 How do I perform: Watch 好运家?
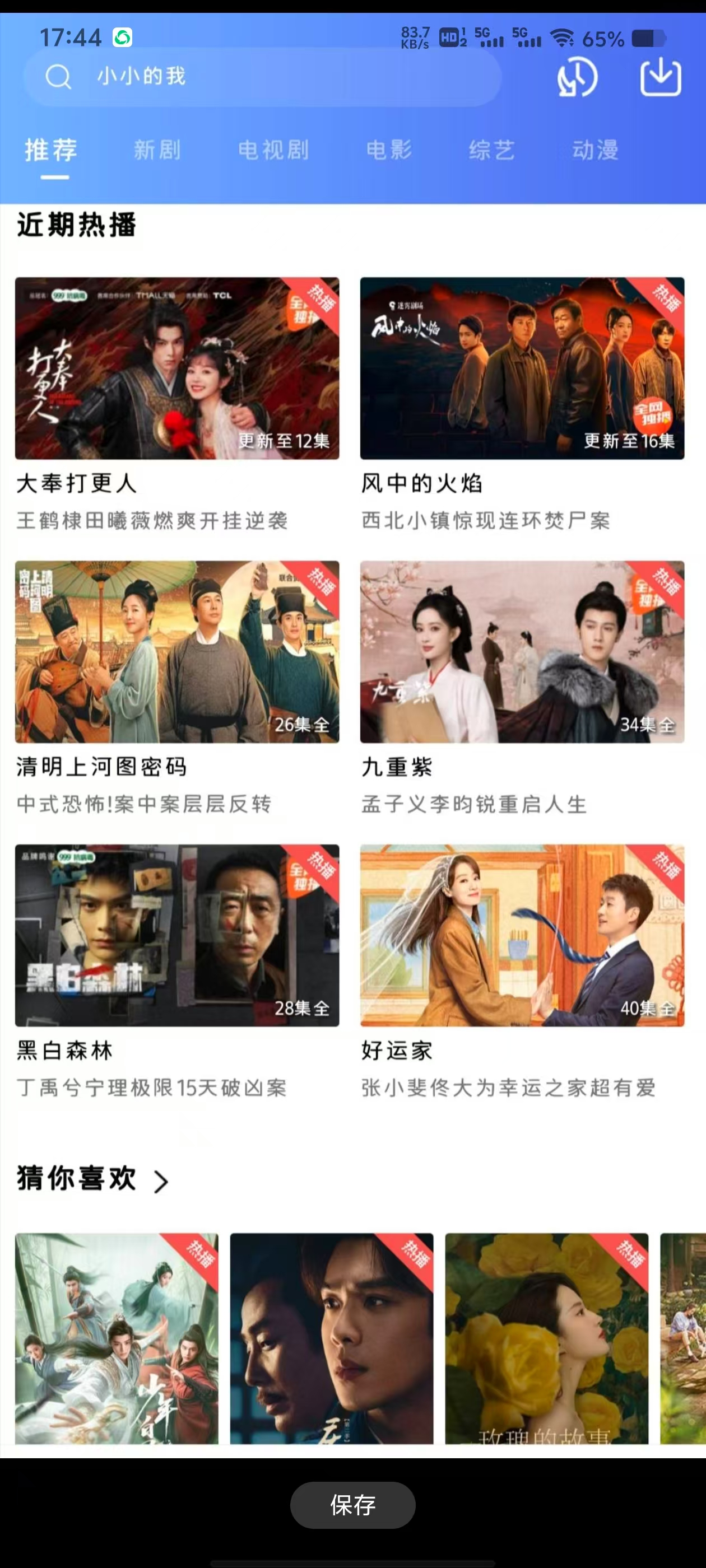click(522, 935)
